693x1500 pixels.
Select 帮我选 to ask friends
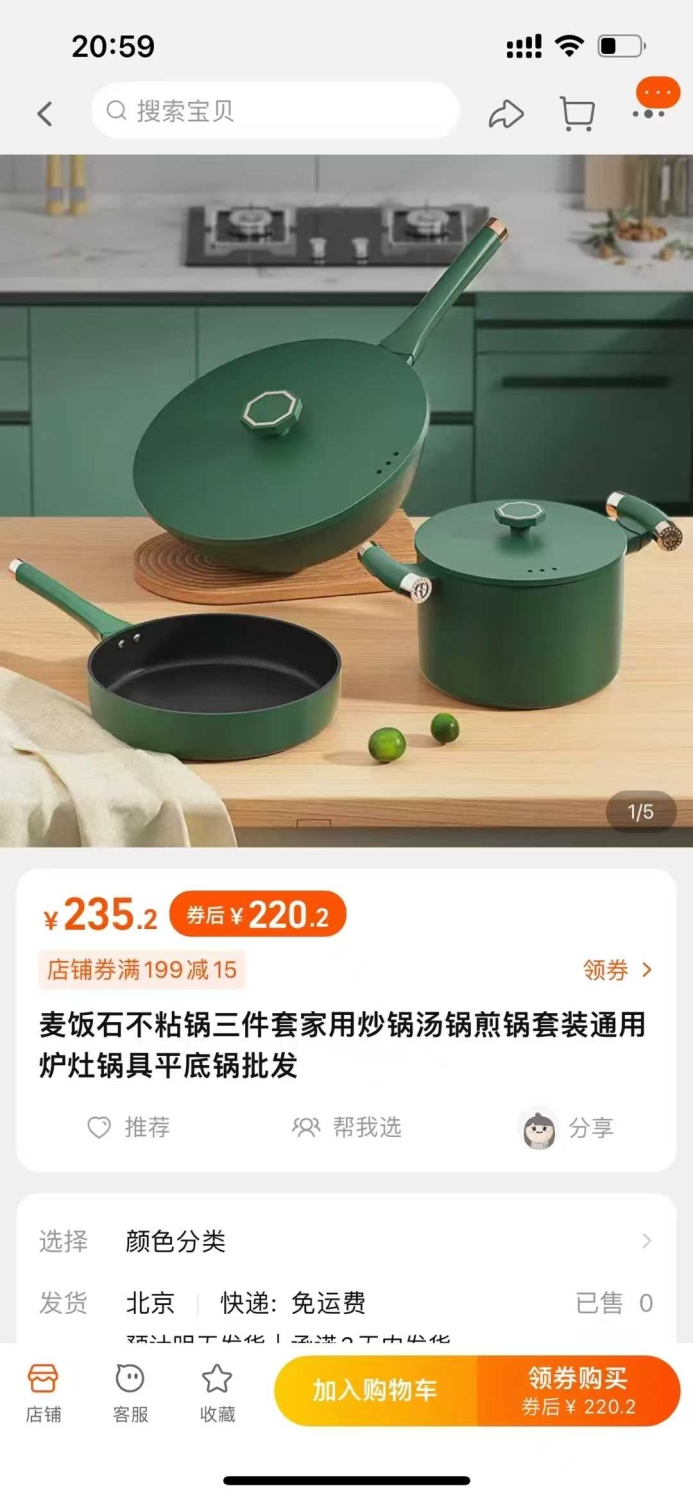pyautogui.click(x=347, y=1127)
